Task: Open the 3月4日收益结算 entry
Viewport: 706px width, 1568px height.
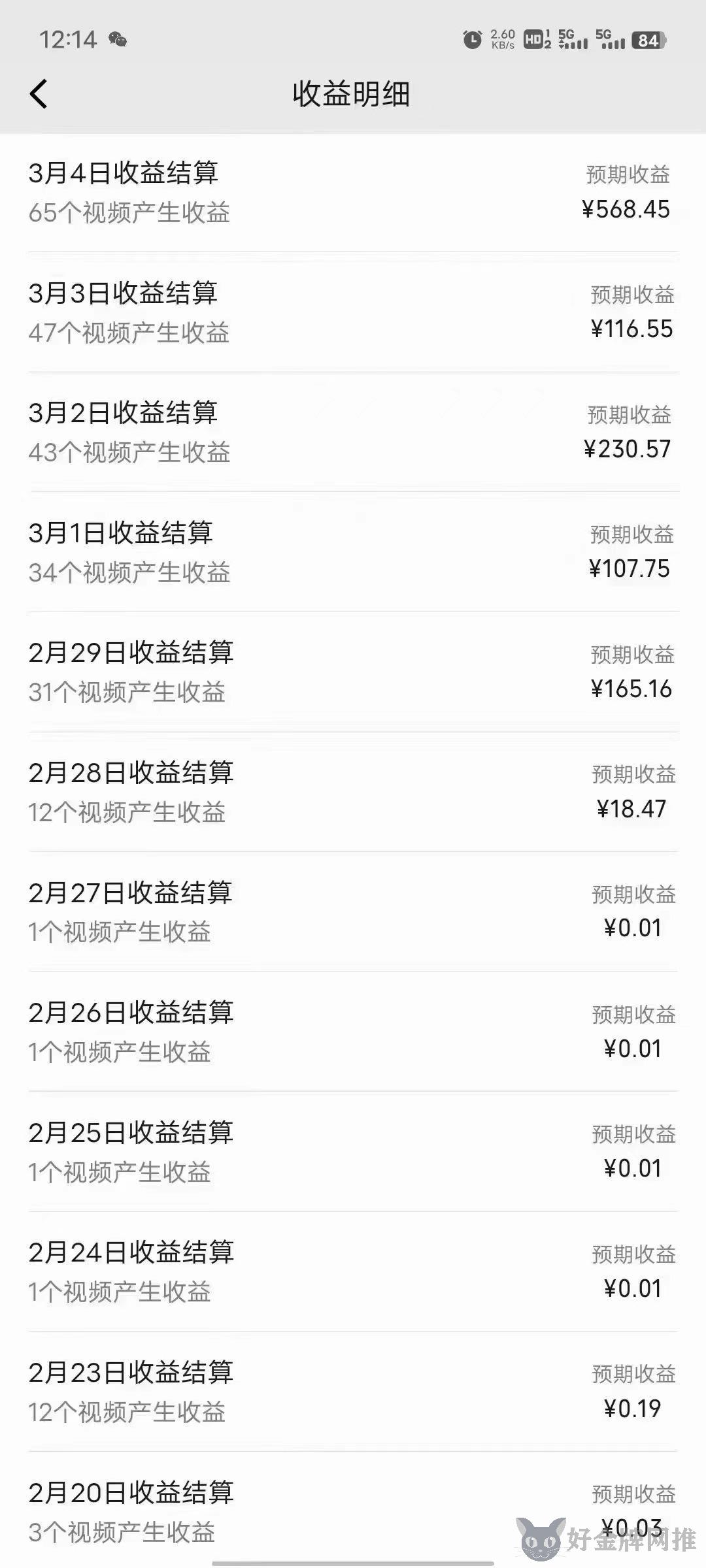Action: tap(353, 193)
